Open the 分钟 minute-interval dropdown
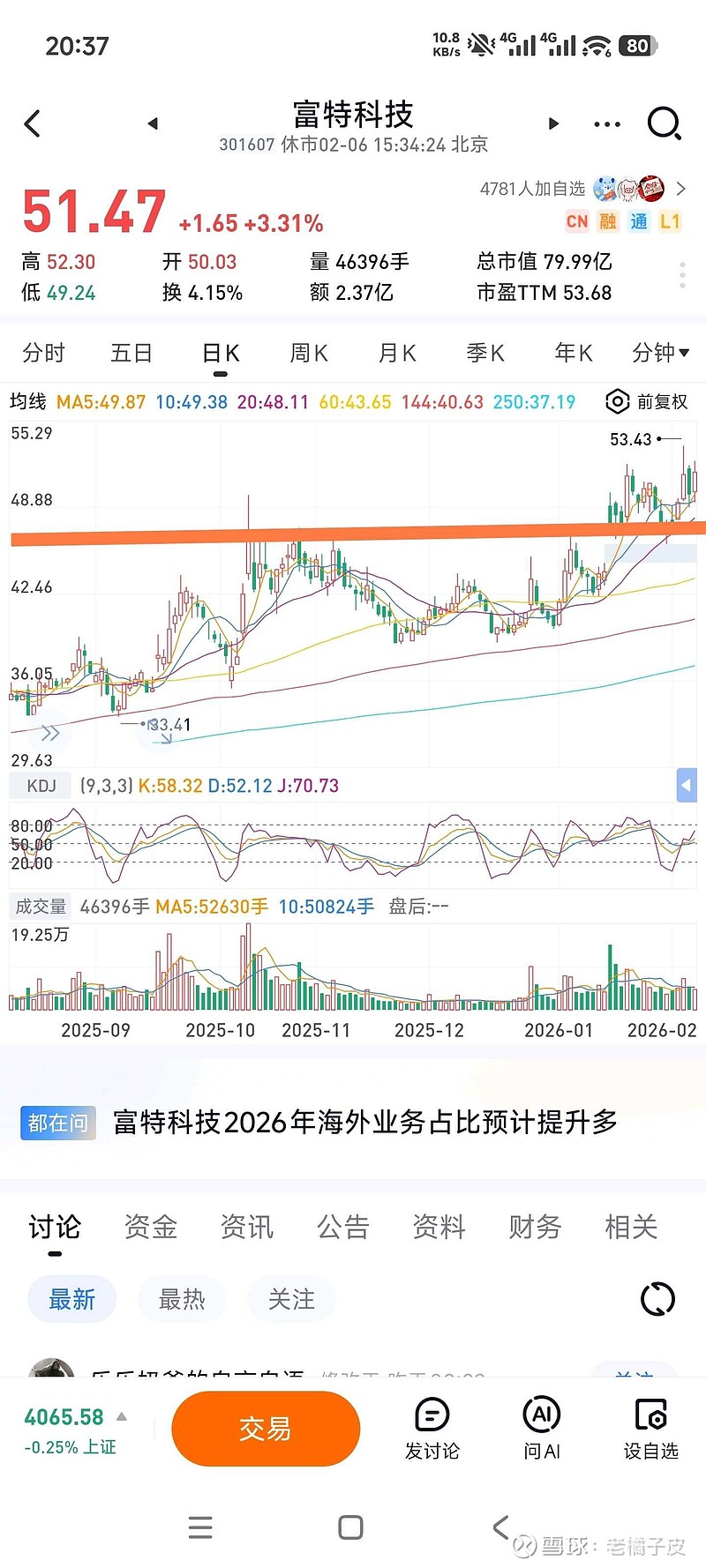The height and width of the screenshot is (1568, 706). (660, 352)
